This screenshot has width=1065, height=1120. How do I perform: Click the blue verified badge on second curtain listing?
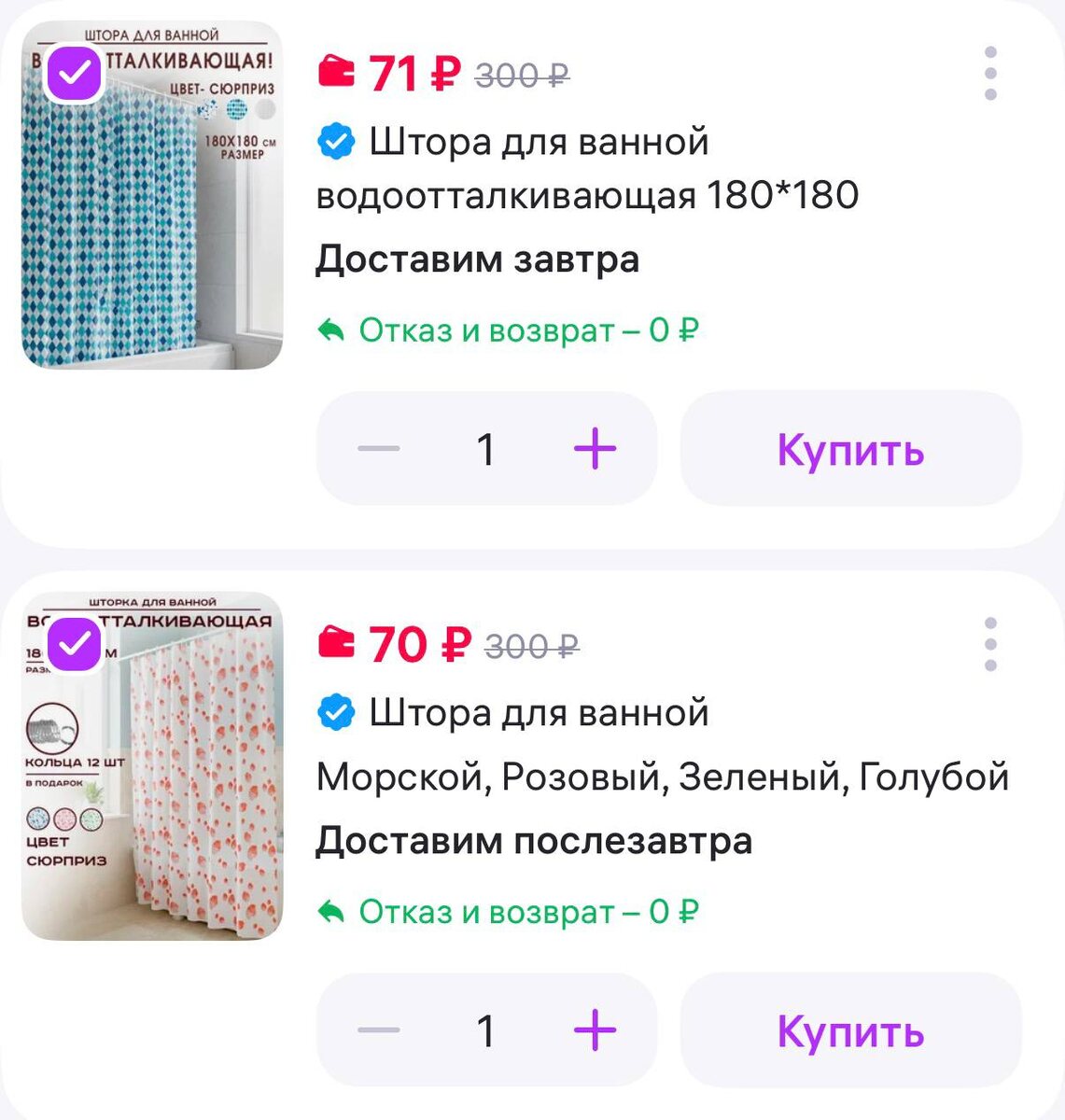tap(335, 712)
